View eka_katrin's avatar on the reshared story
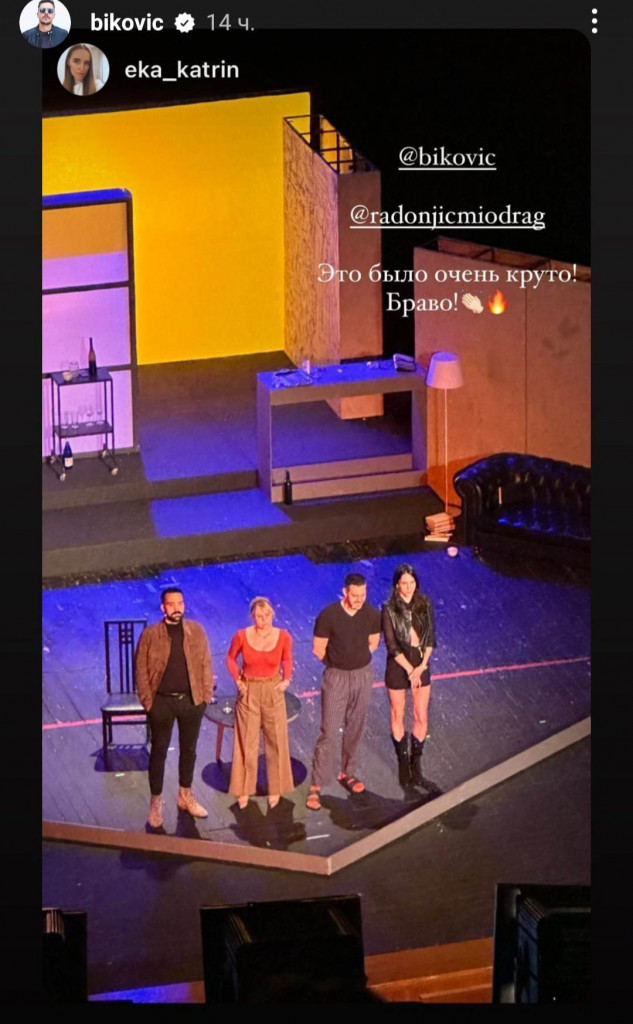 83,69
